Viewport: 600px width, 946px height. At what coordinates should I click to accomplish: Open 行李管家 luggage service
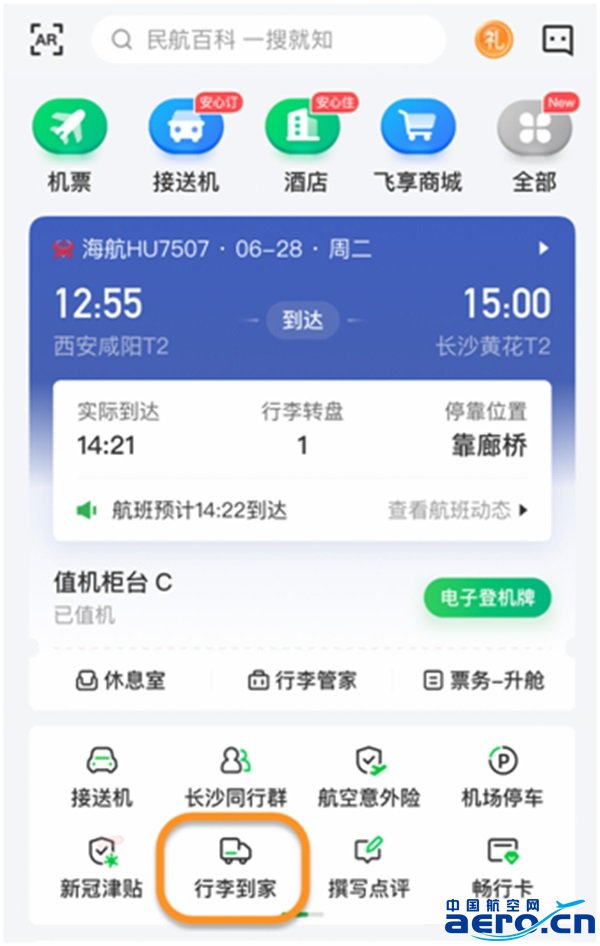302,681
